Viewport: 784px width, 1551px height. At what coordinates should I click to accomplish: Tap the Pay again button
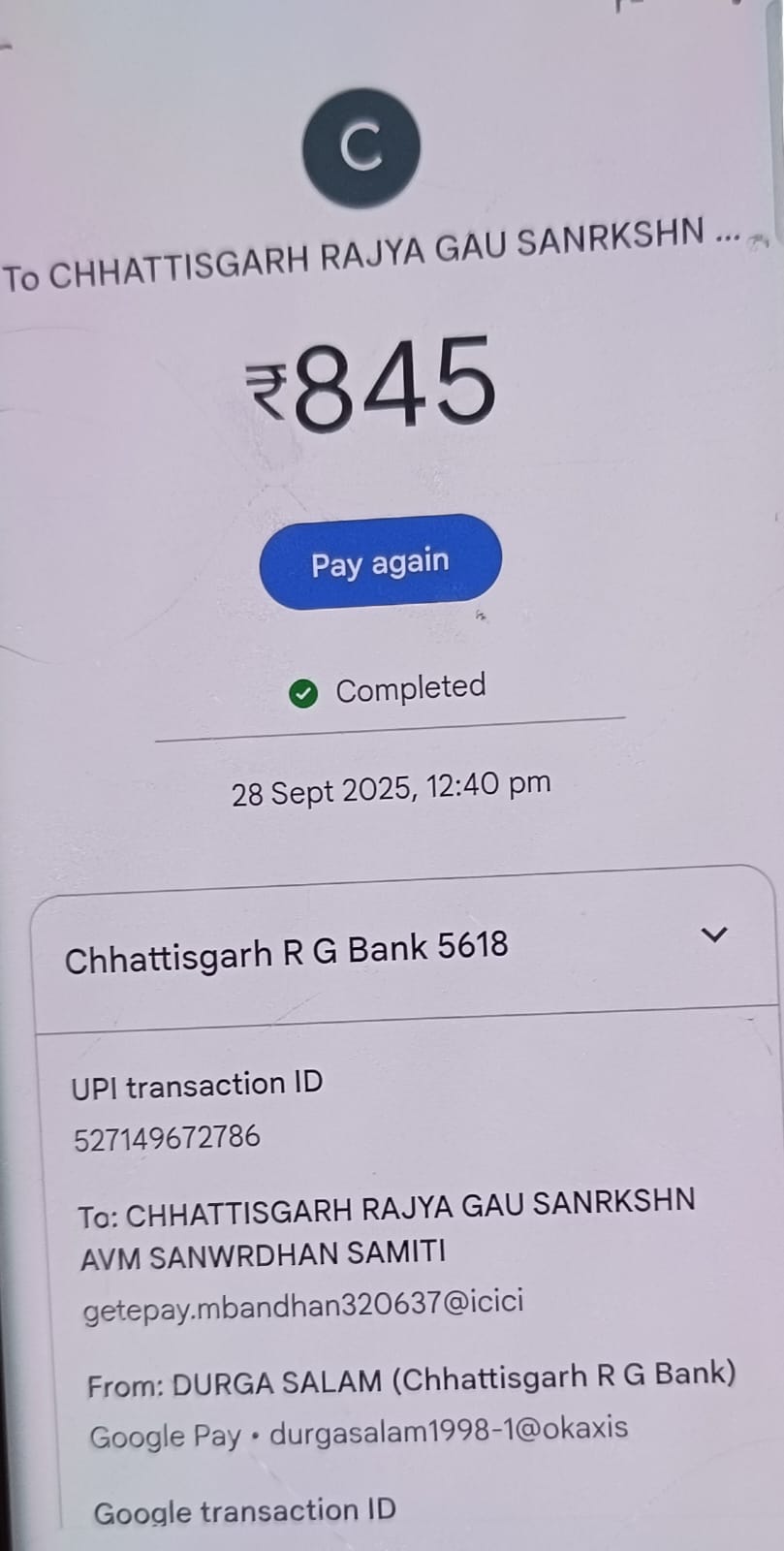pyautogui.click(x=380, y=563)
